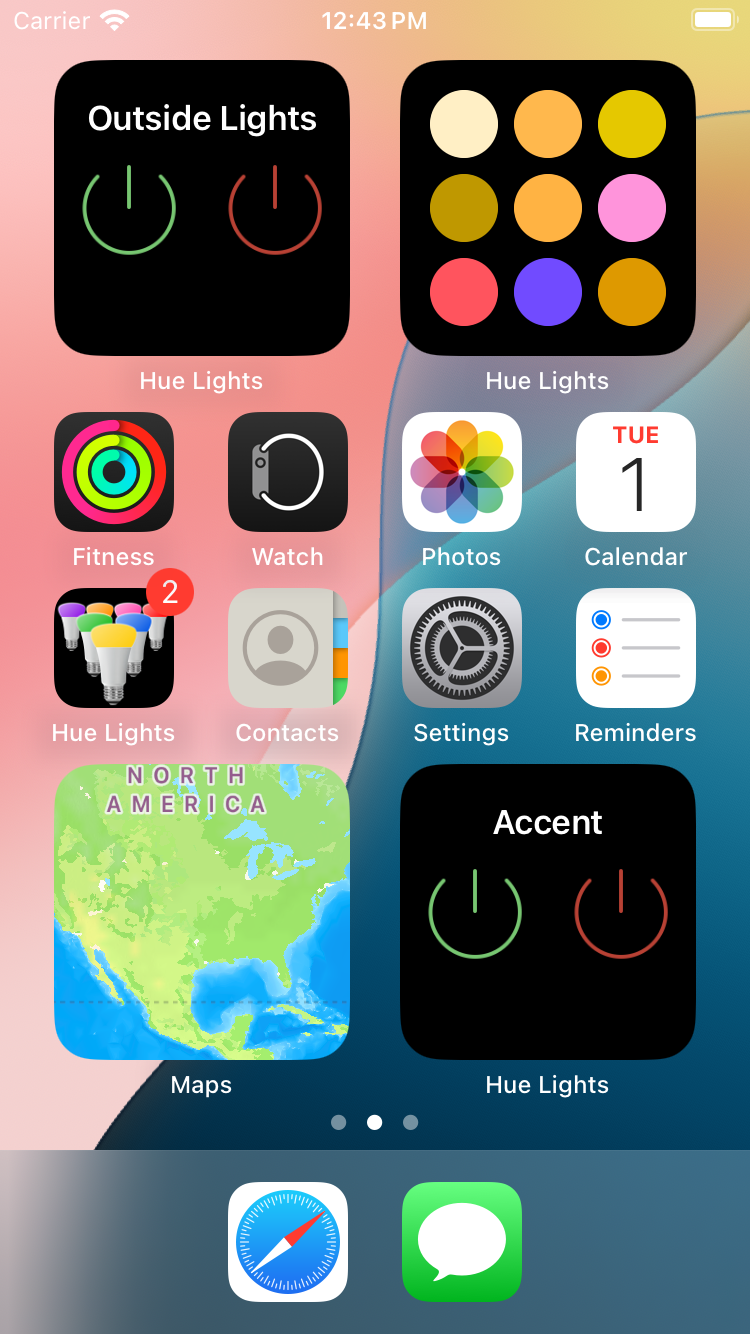Turn off Accent lights with red power button
Image resolution: width=750 pixels, height=1334 pixels.
click(621, 912)
